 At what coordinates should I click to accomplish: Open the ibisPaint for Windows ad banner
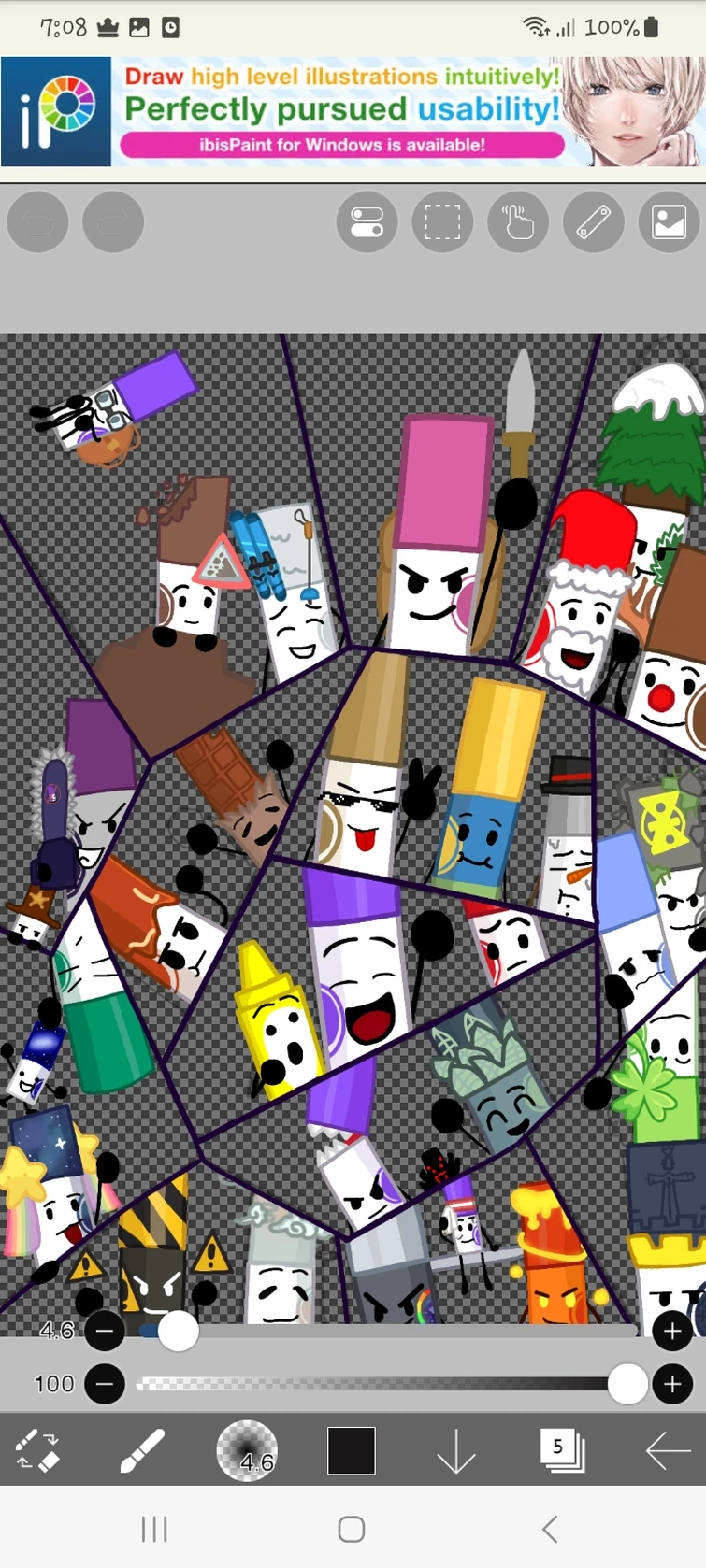(x=353, y=111)
